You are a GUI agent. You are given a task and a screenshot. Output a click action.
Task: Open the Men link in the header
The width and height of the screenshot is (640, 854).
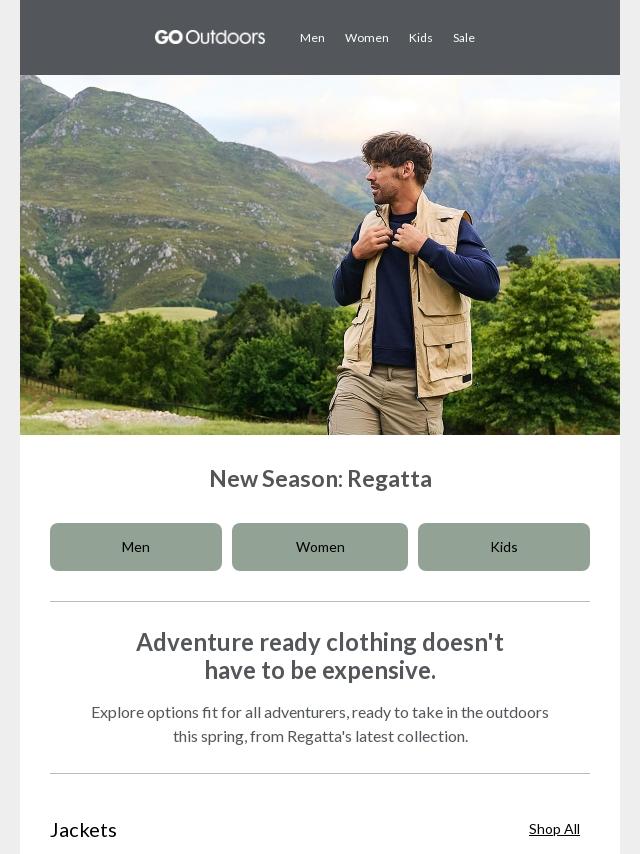(x=312, y=38)
